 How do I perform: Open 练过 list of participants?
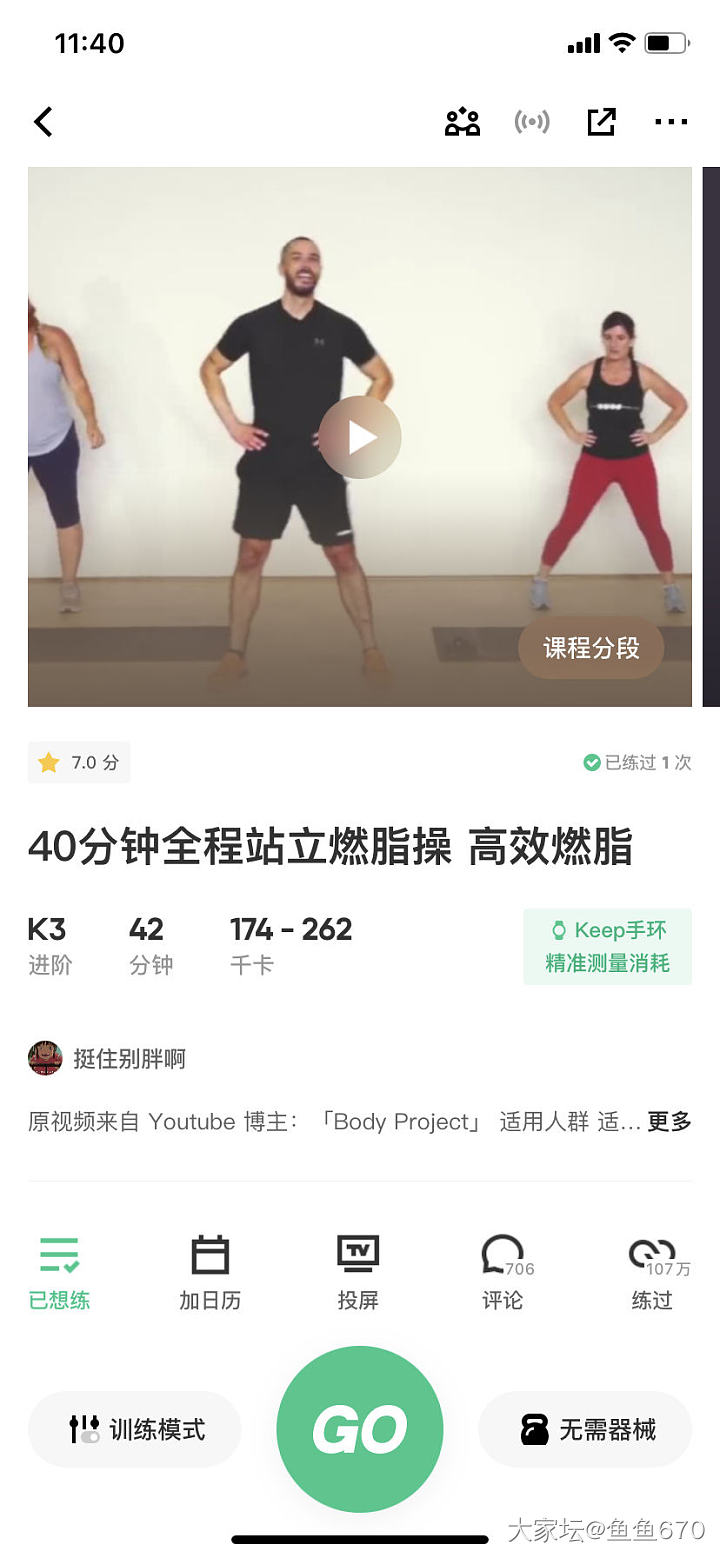[x=653, y=1272]
